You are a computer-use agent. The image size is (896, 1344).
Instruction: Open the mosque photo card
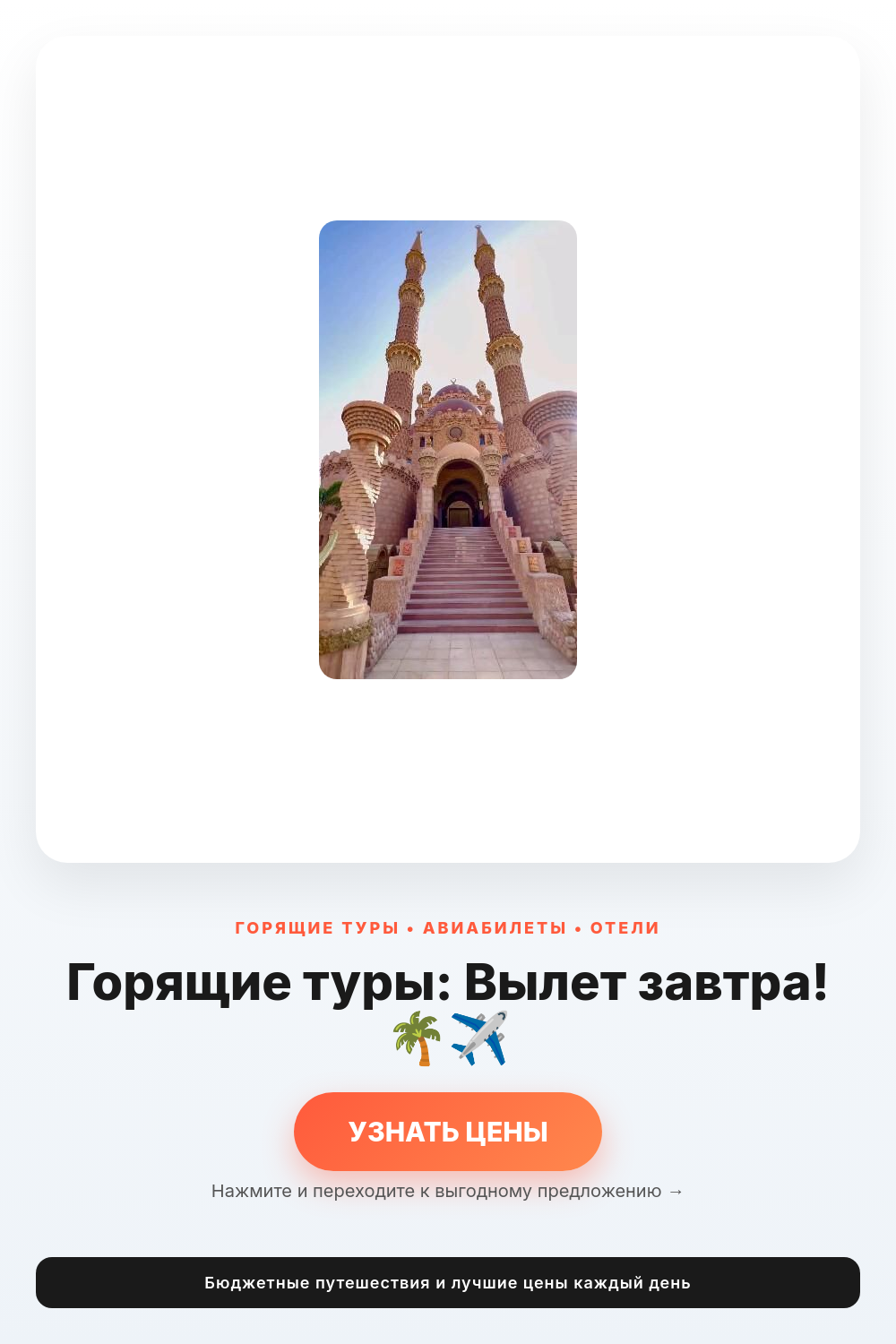click(448, 450)
